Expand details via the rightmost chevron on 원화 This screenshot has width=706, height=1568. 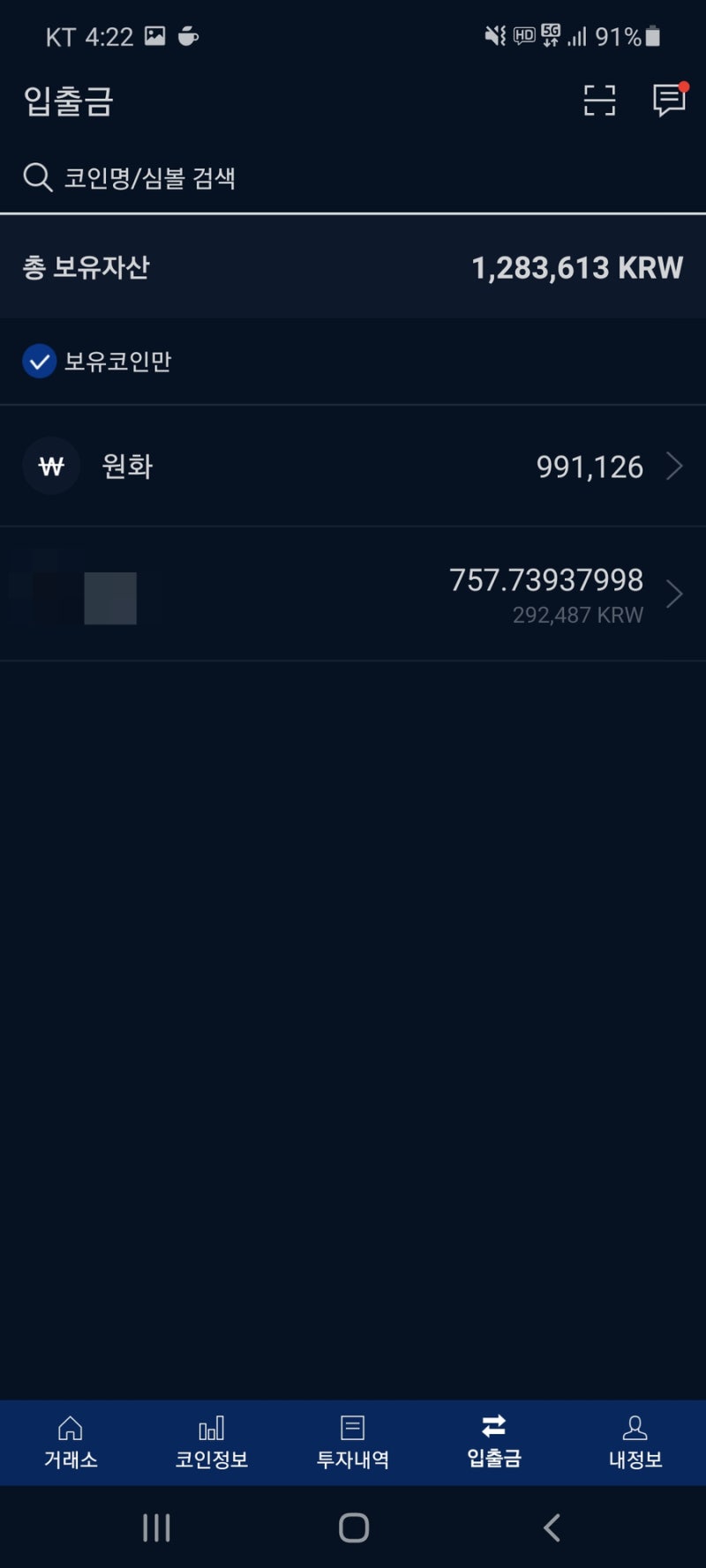click(x=674, y=466)
